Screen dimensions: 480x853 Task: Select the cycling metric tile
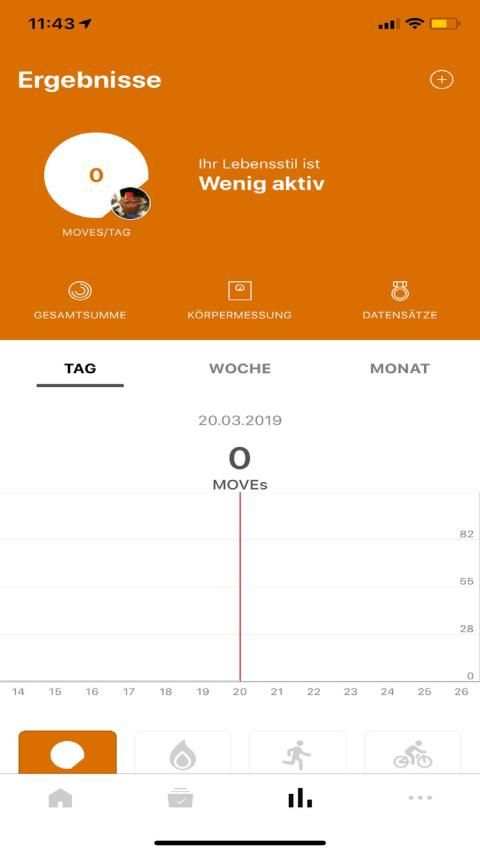click(x=413, y=753)
